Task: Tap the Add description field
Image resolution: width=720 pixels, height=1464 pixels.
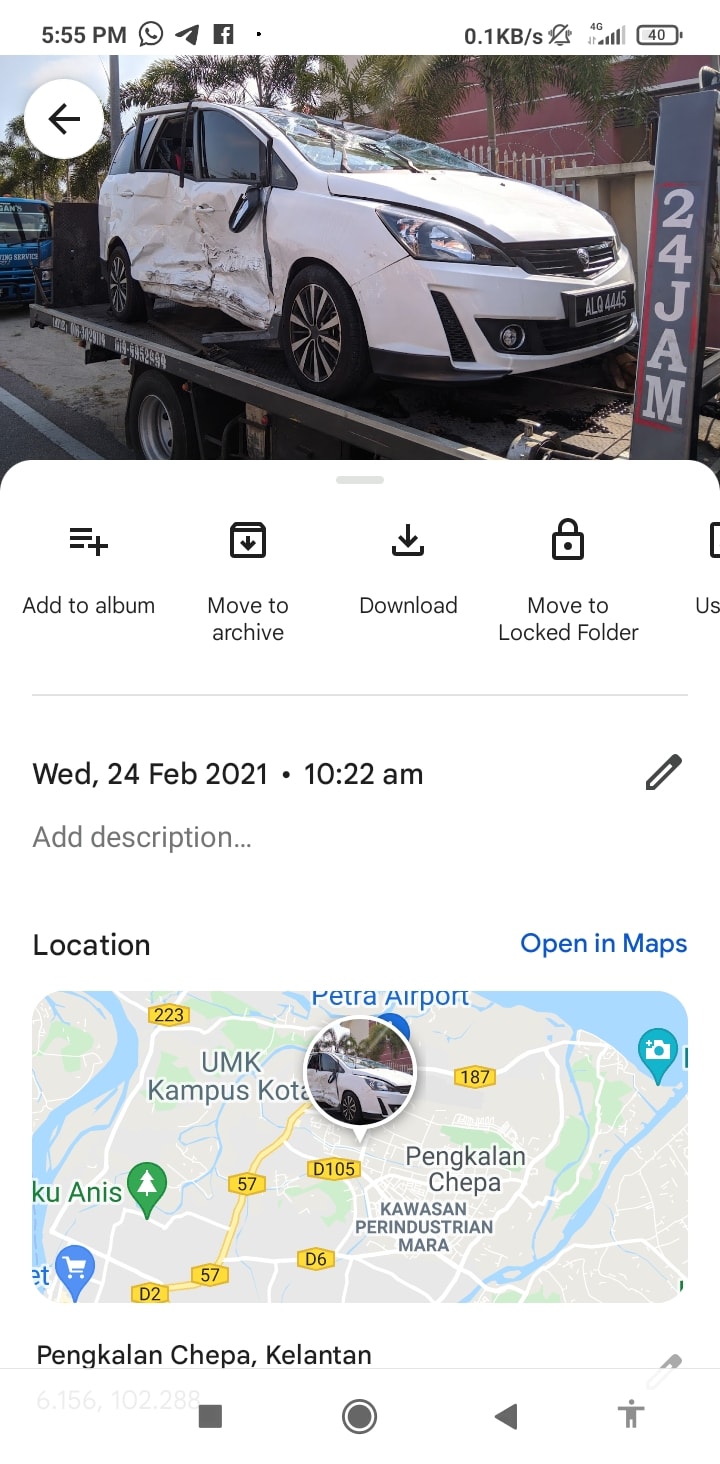Action: point(142,837)
